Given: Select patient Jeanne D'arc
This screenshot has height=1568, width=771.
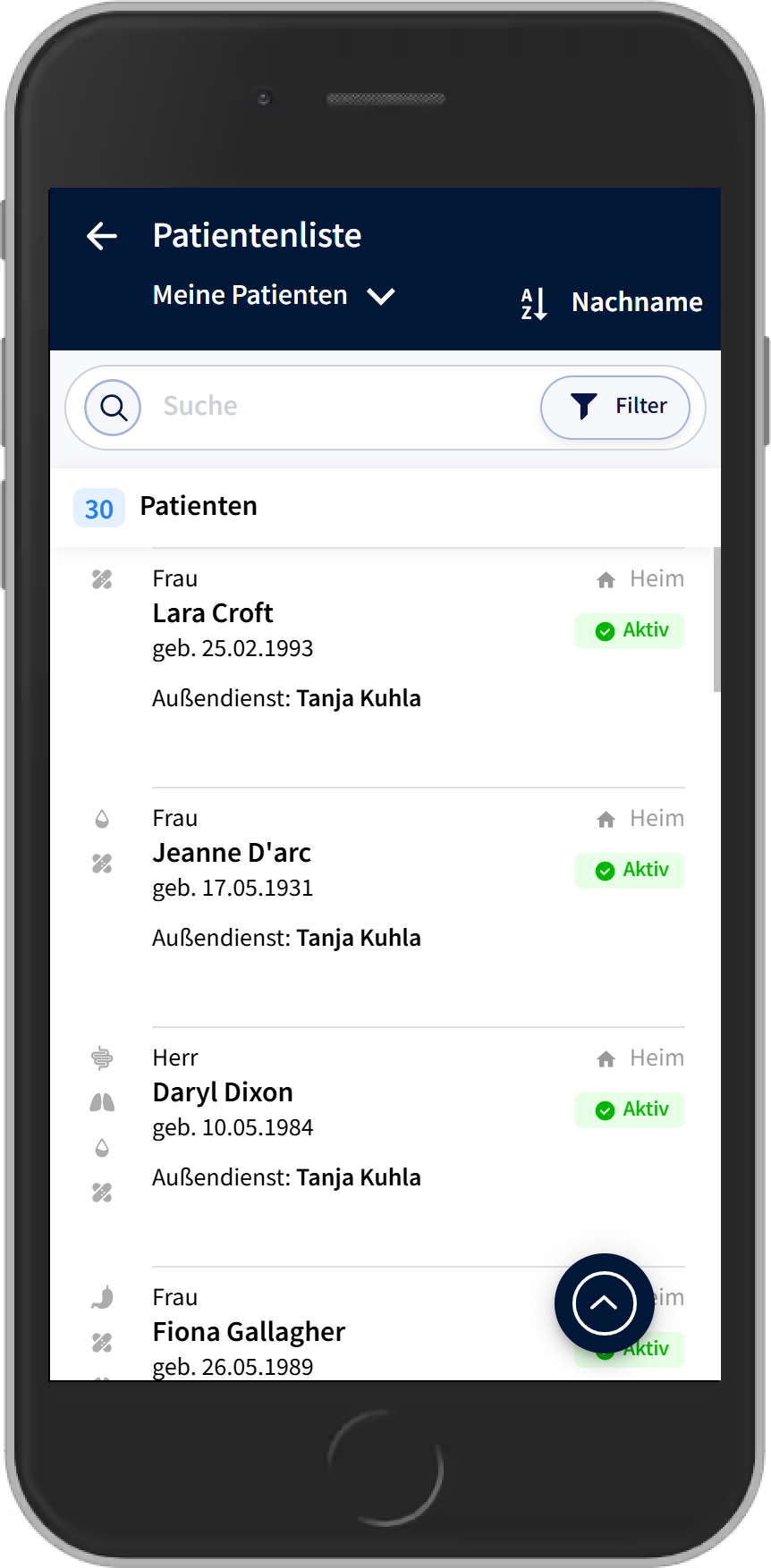Looking at the screenshot, I should [232, 854].
